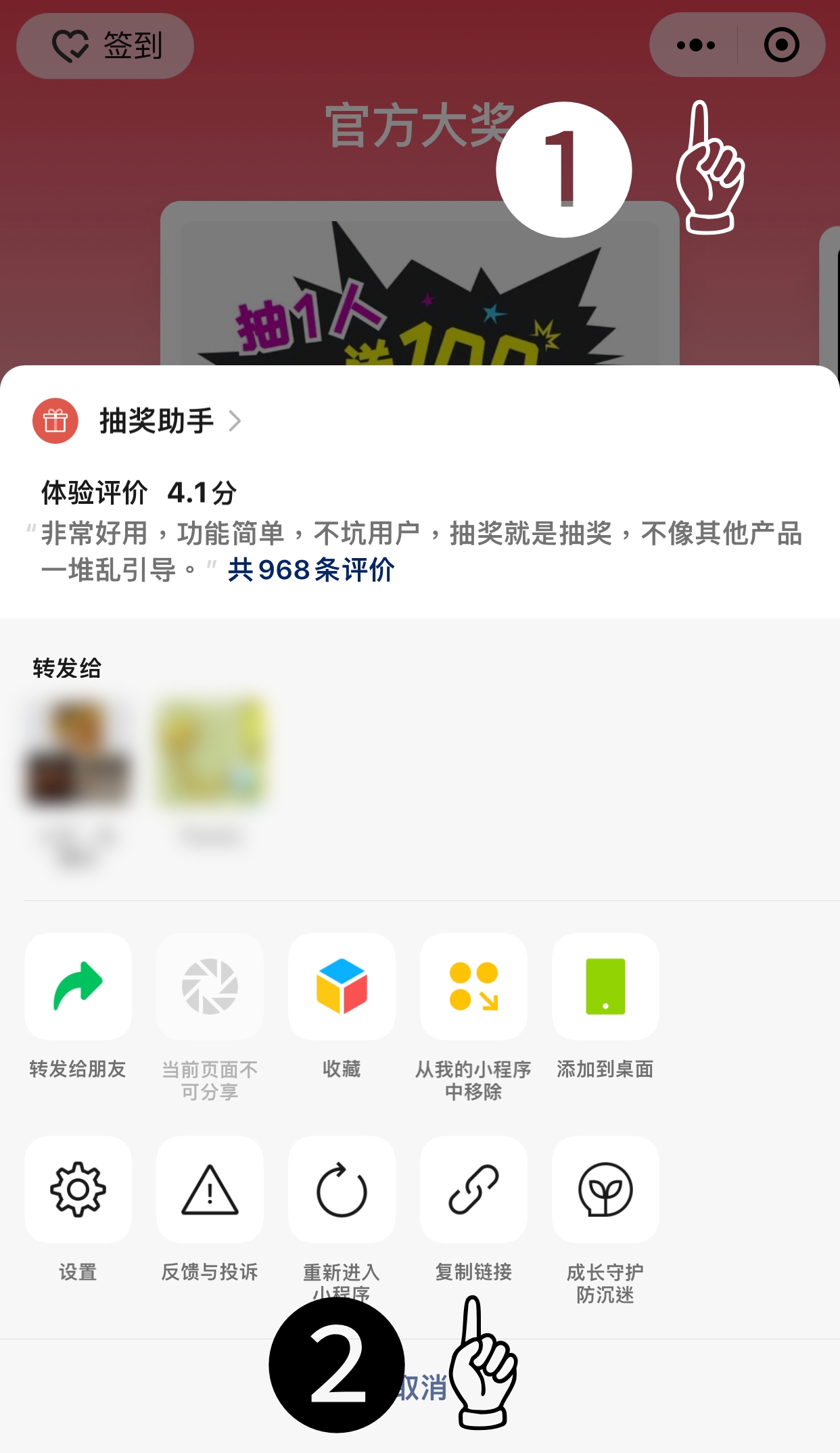Open 设置 settings for this mini program
This screenshot has height=1453, width=840.
pyautogui.click(x=78, y=1190)
